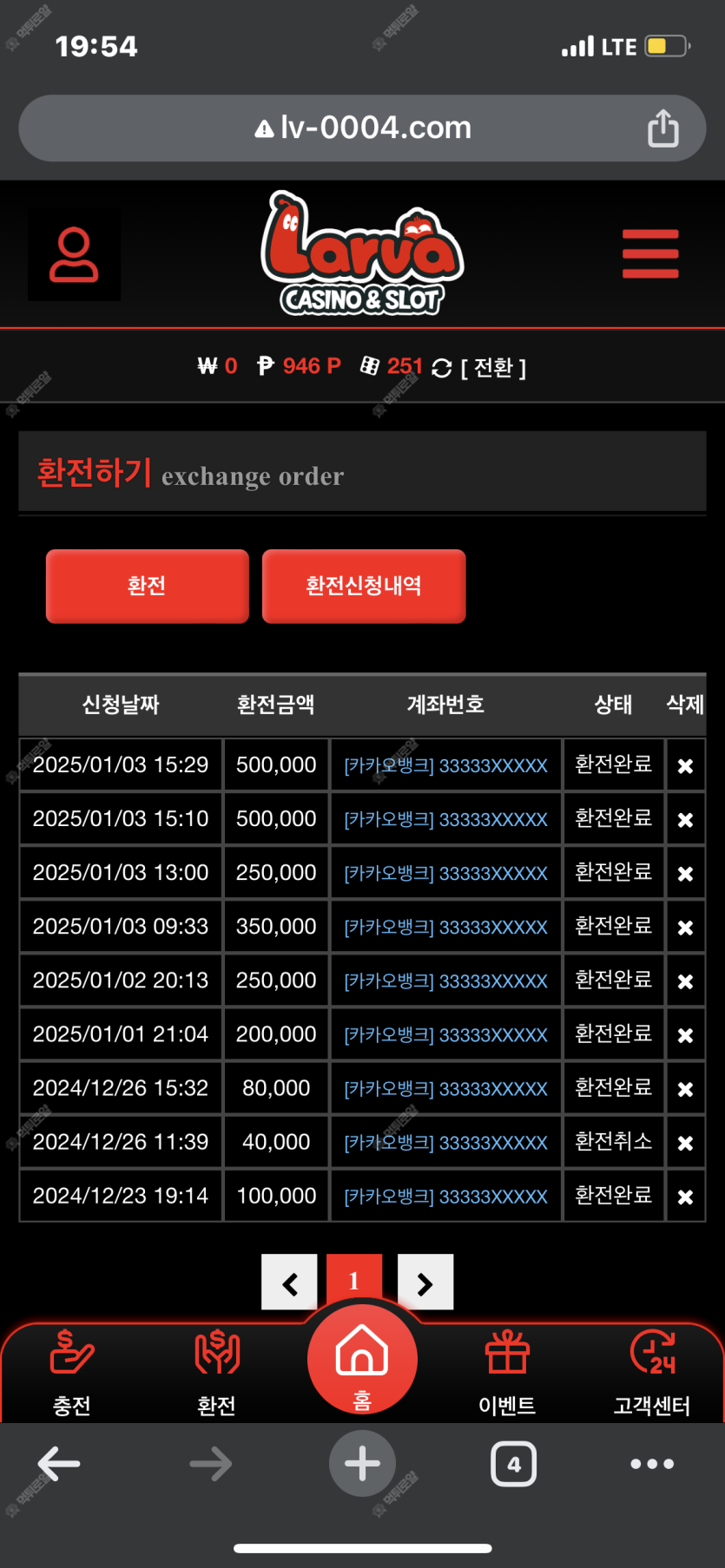
Task: Go to the previous page arrow
Action: coord(289,1283)
